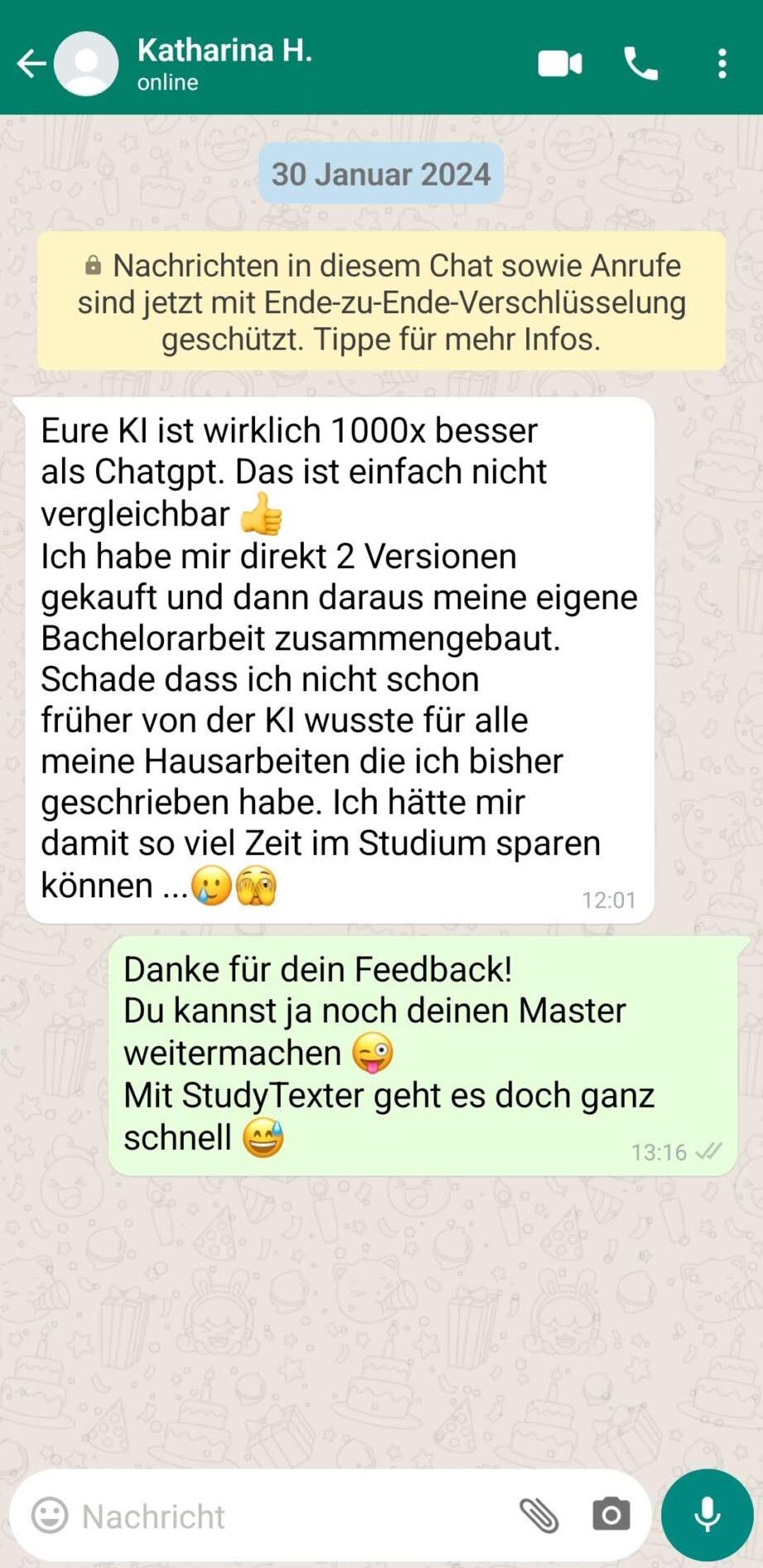Attach a file using the paperclip
This screenshot has width=763, height=1568.
(x=540, y=1516)
